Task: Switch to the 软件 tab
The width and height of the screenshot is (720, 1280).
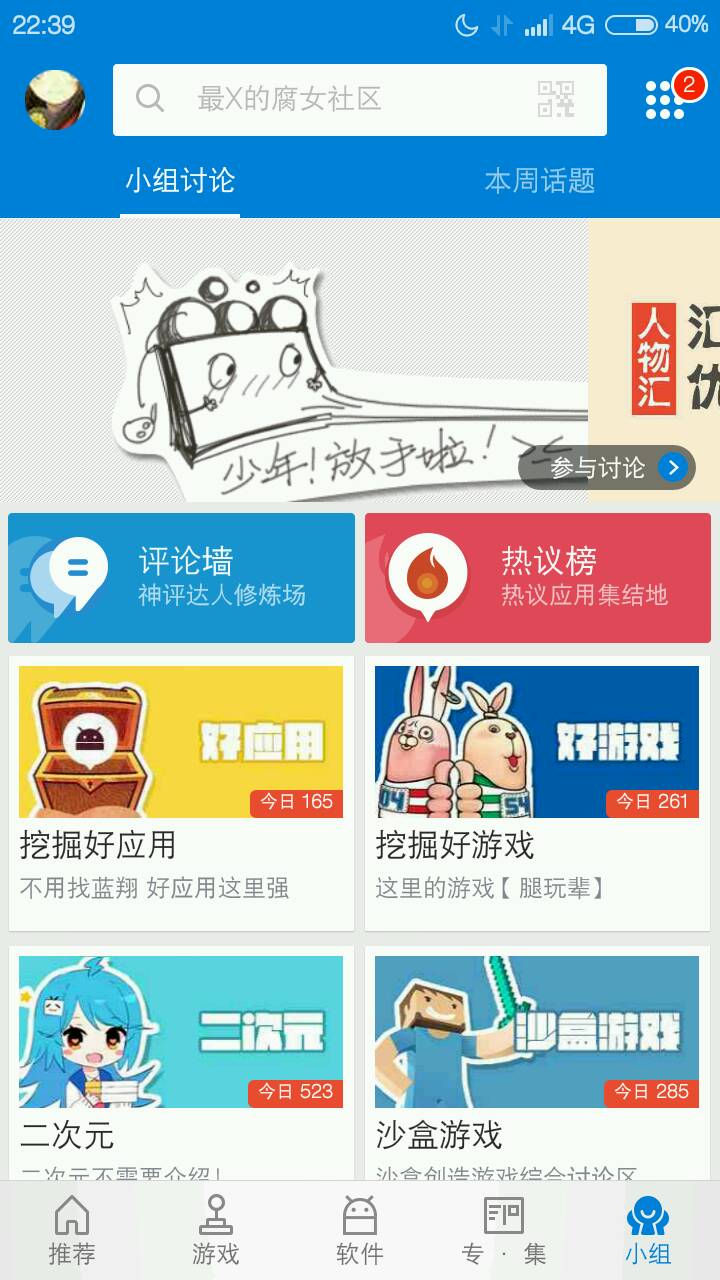Action: tap(360, 1231)
